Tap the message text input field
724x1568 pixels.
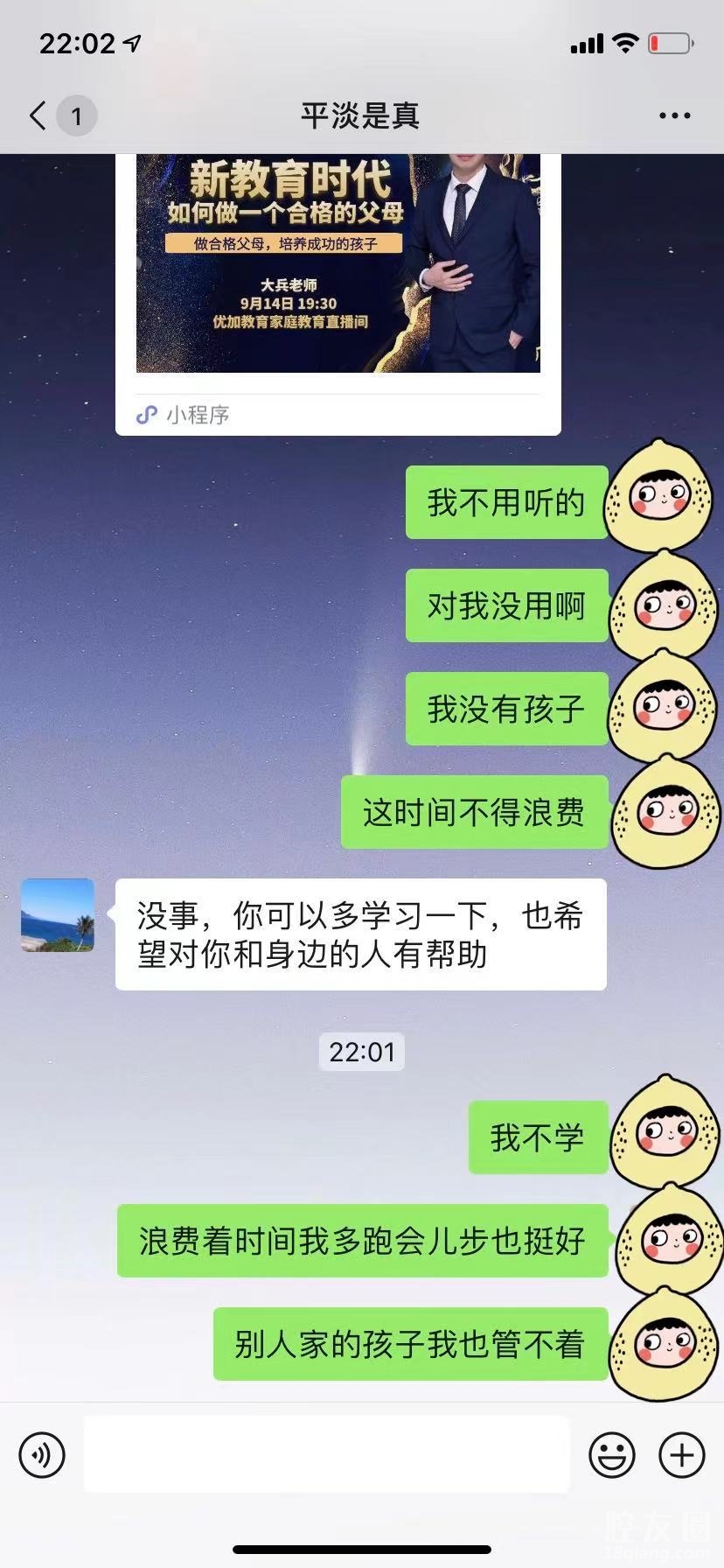327,1455
